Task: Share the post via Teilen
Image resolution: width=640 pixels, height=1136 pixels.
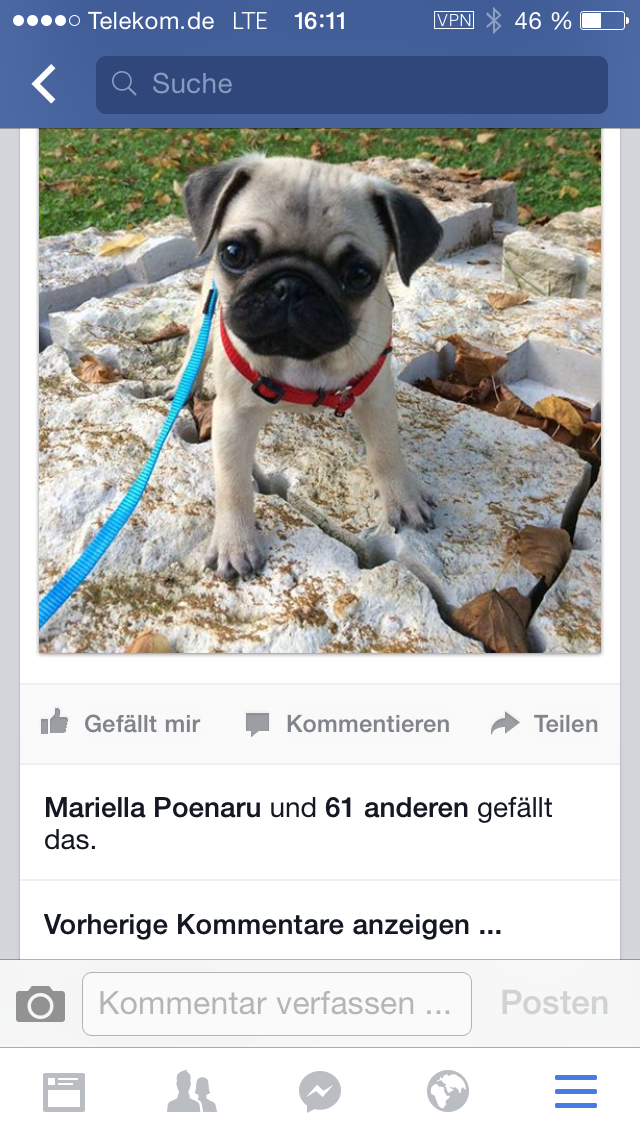Action: pos(545,724)
